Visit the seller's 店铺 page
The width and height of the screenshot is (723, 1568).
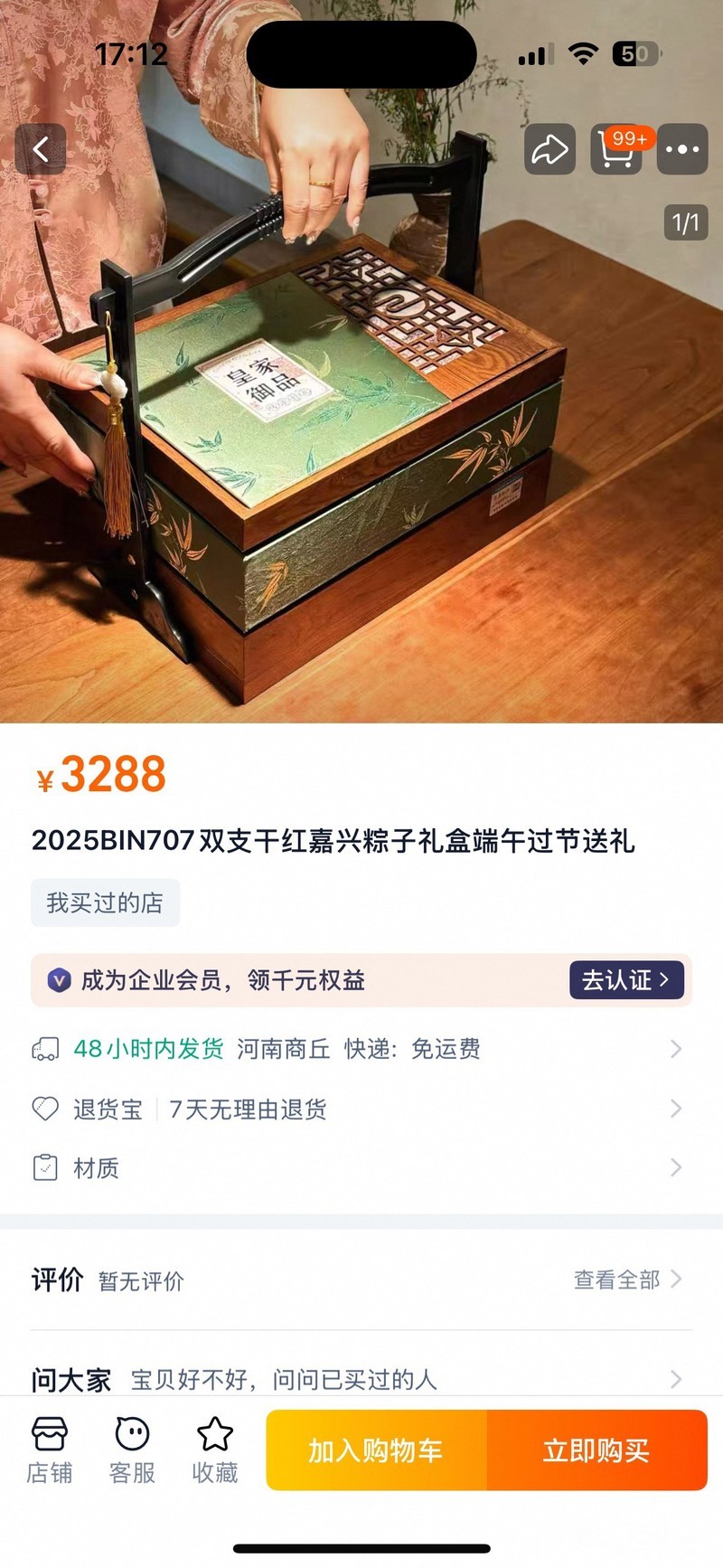pos(49,1451)
